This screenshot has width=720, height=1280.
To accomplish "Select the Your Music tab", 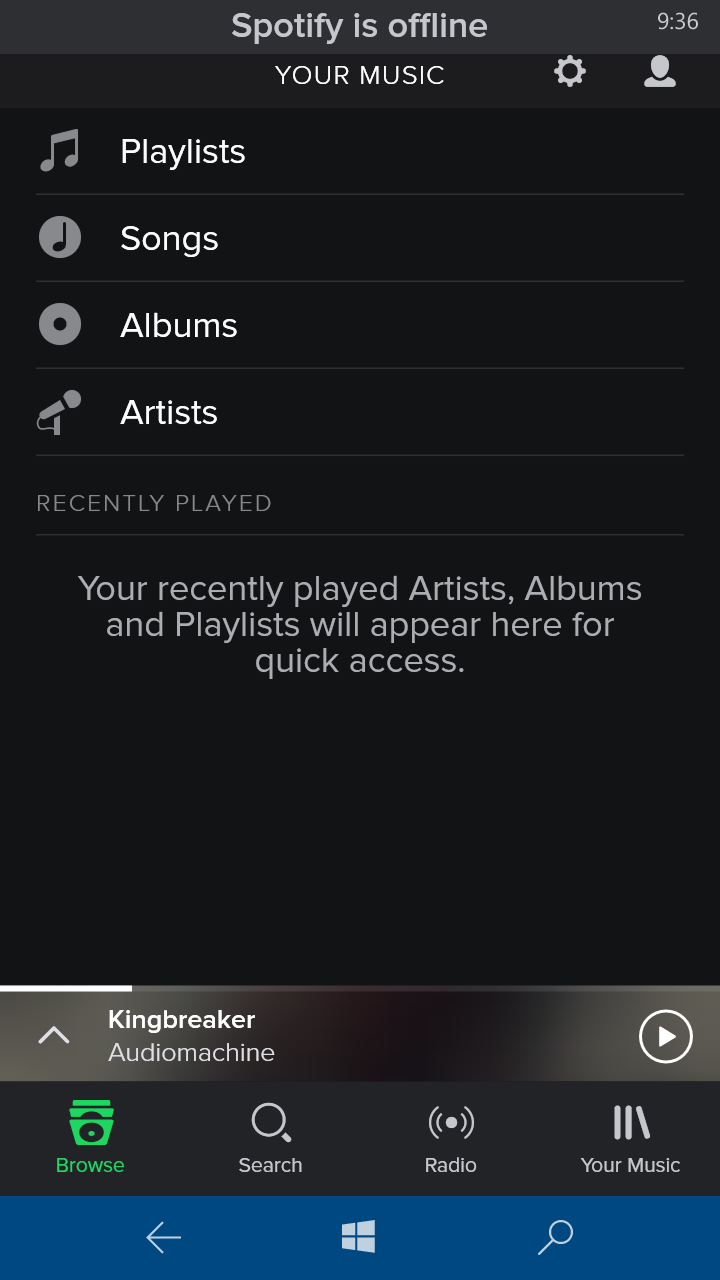I will pos(630,1138).
